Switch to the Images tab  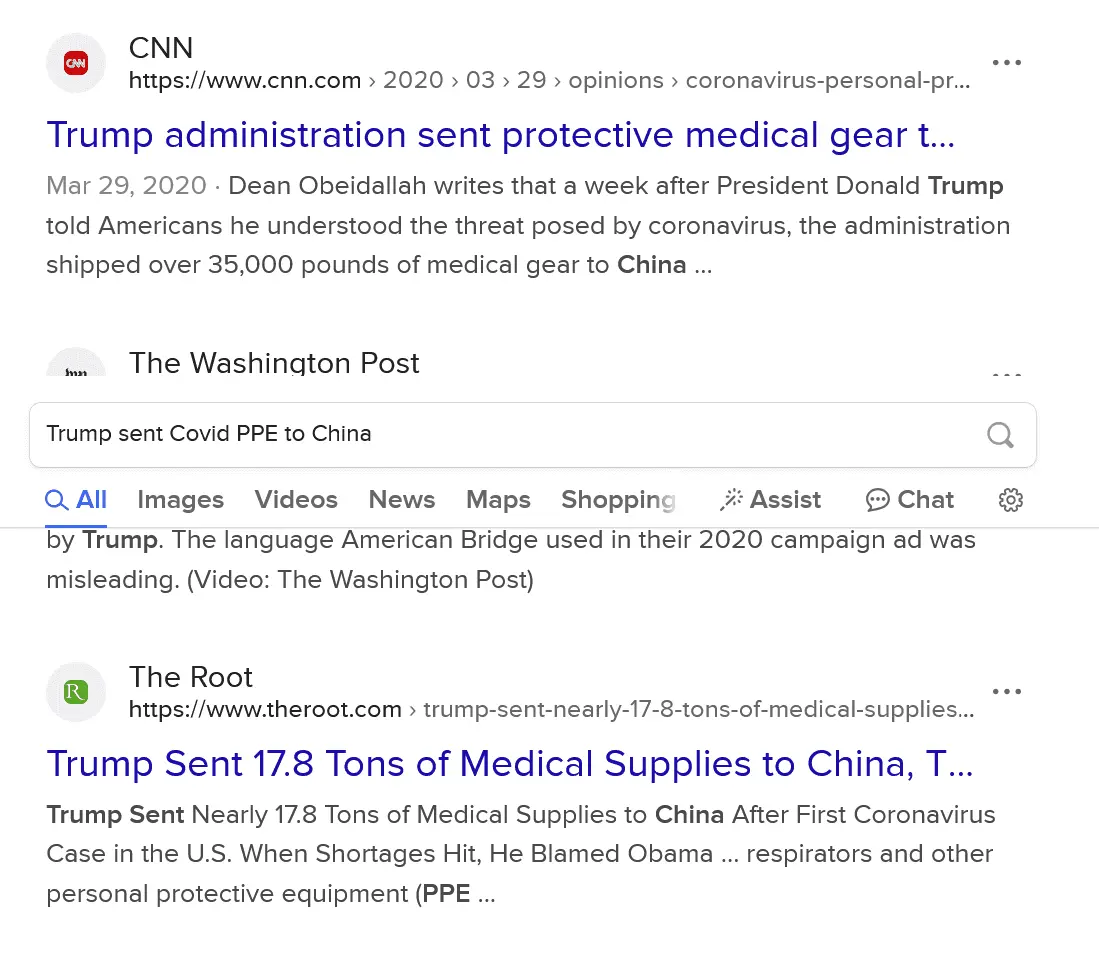pyautogui.click(x=180, y=499)
